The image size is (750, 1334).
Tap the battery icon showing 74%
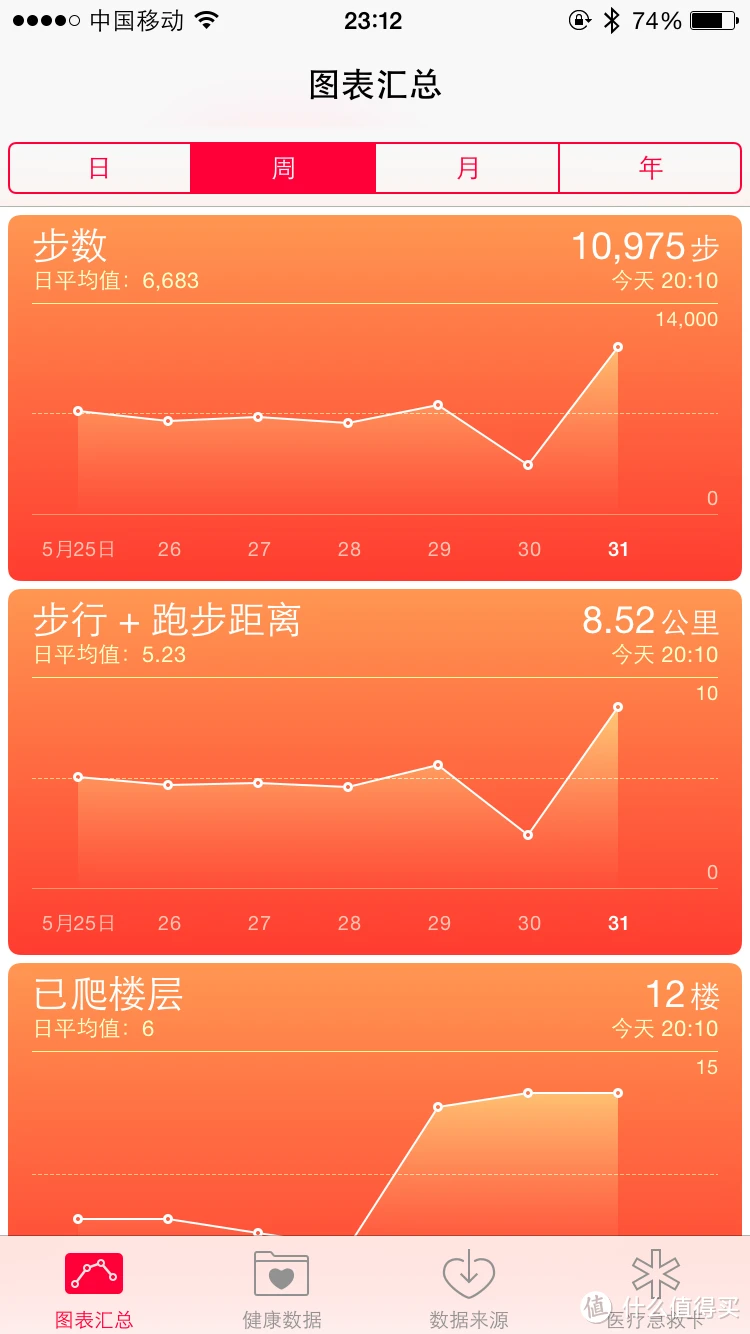click(x=713, y=19)
